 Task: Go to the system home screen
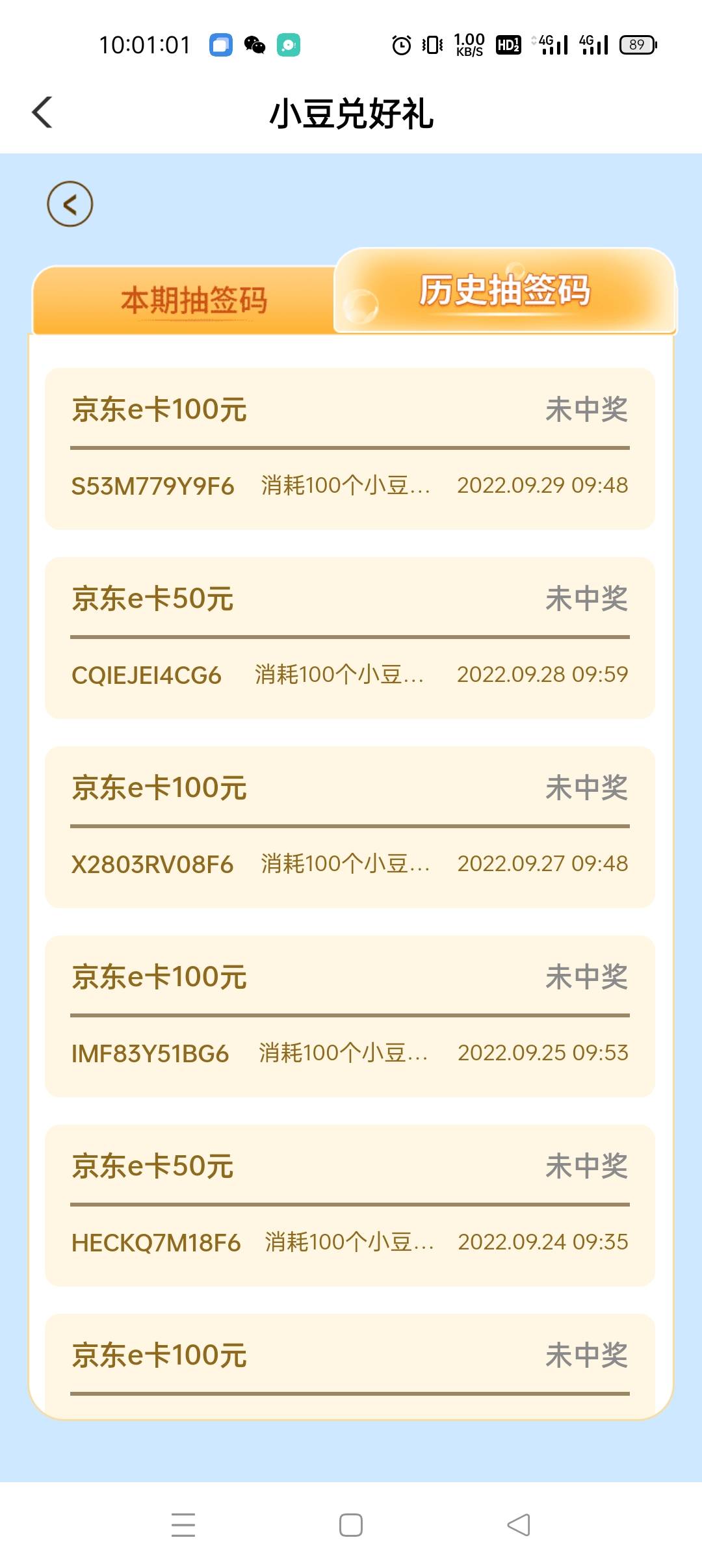(x=351, y=1524)
